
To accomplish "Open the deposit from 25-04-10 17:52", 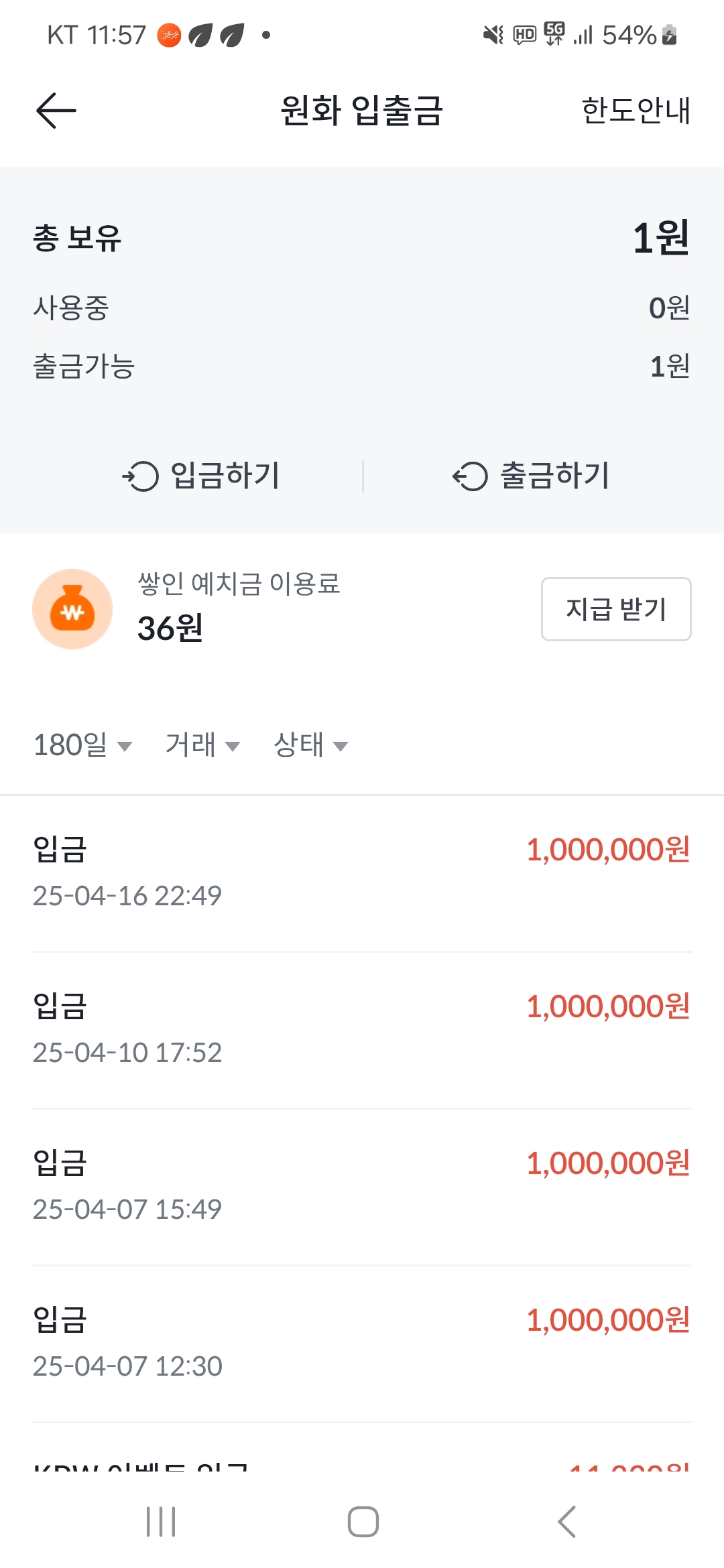I will click(362, 1030).
